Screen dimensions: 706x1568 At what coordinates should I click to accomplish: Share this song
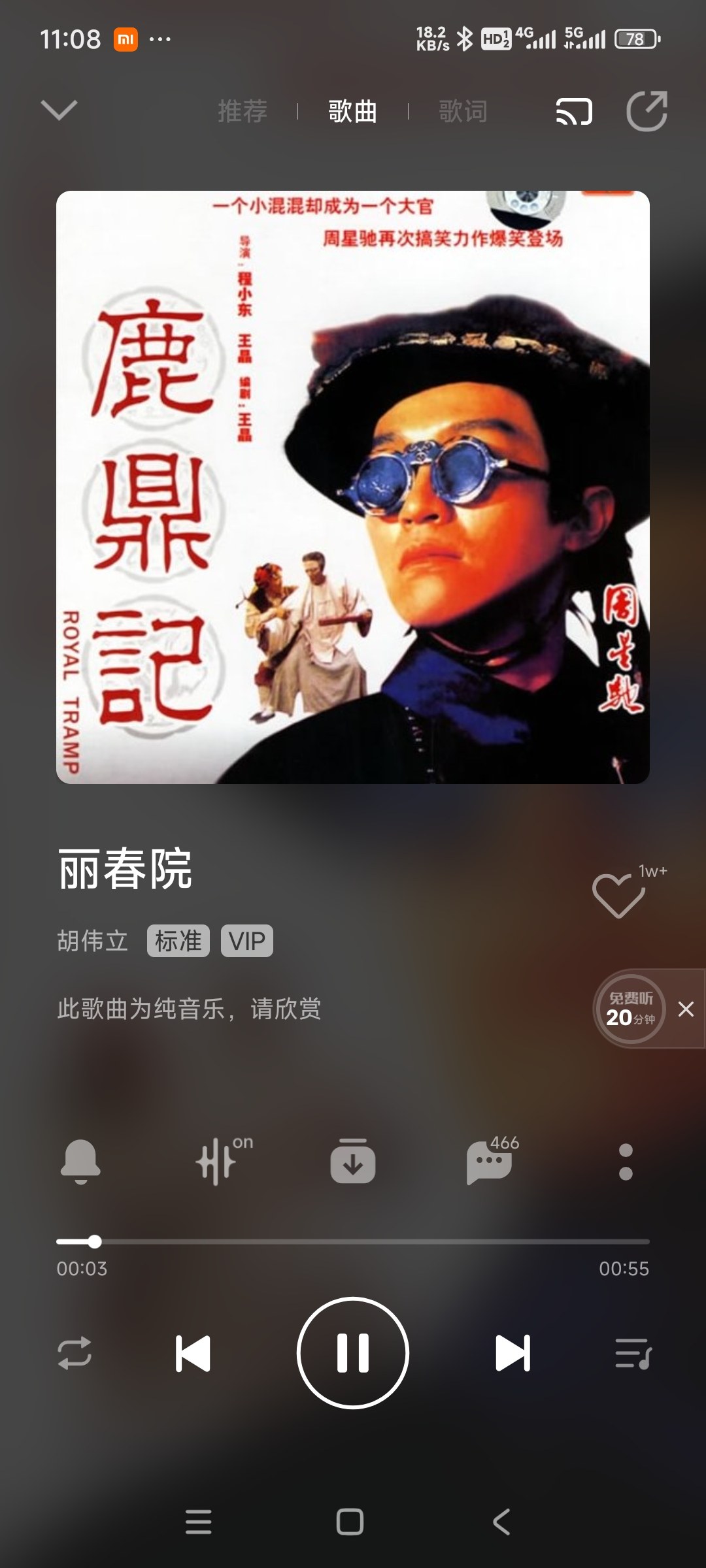tap(647, 111)
